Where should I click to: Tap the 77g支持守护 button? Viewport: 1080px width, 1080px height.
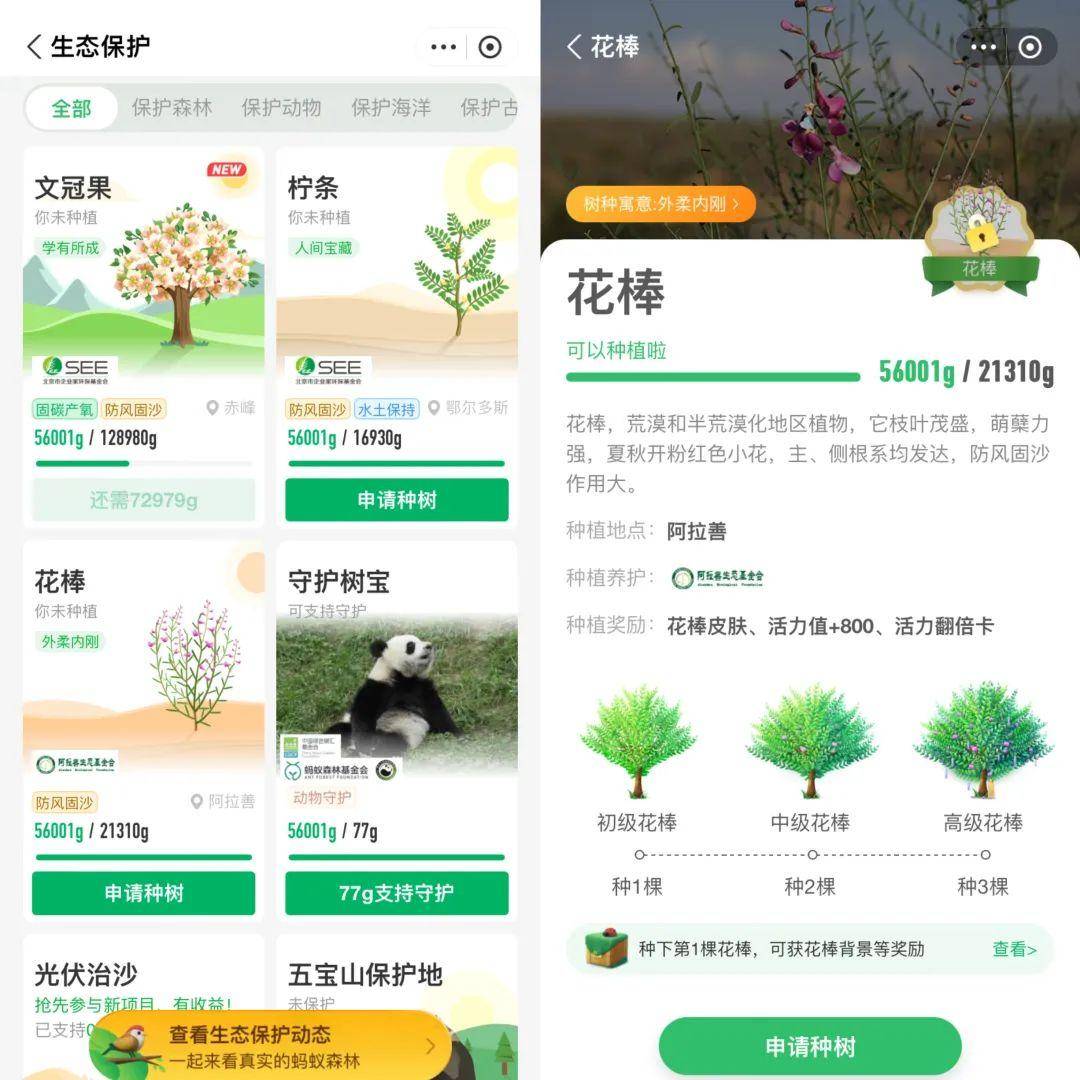pyautogui.click(x=397, y=893)
